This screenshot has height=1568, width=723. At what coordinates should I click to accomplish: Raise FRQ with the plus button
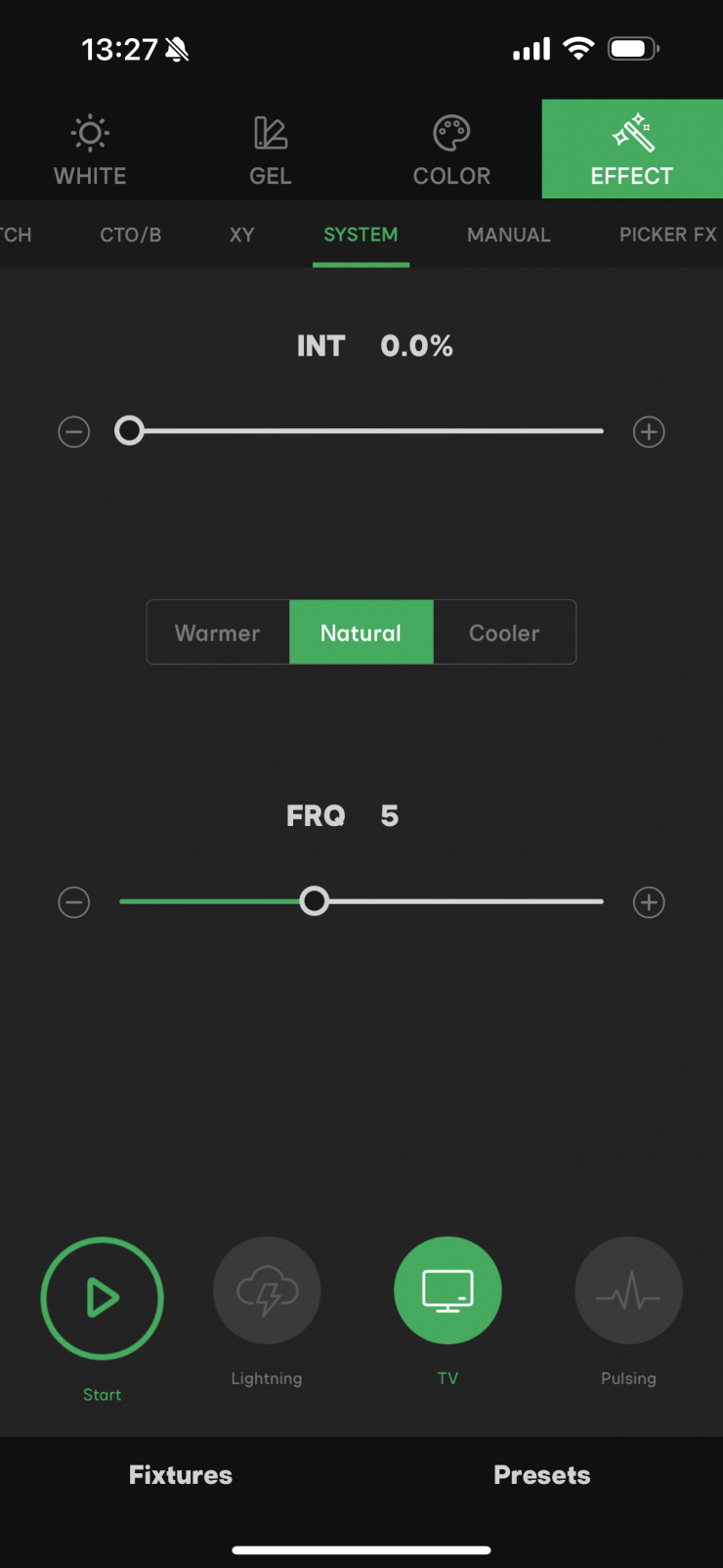tap(649, 901)
